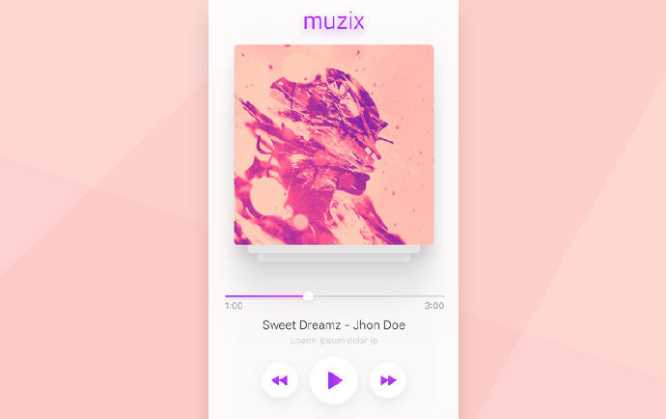
Task: Tap the song progress slider
Action: (308, 296)
